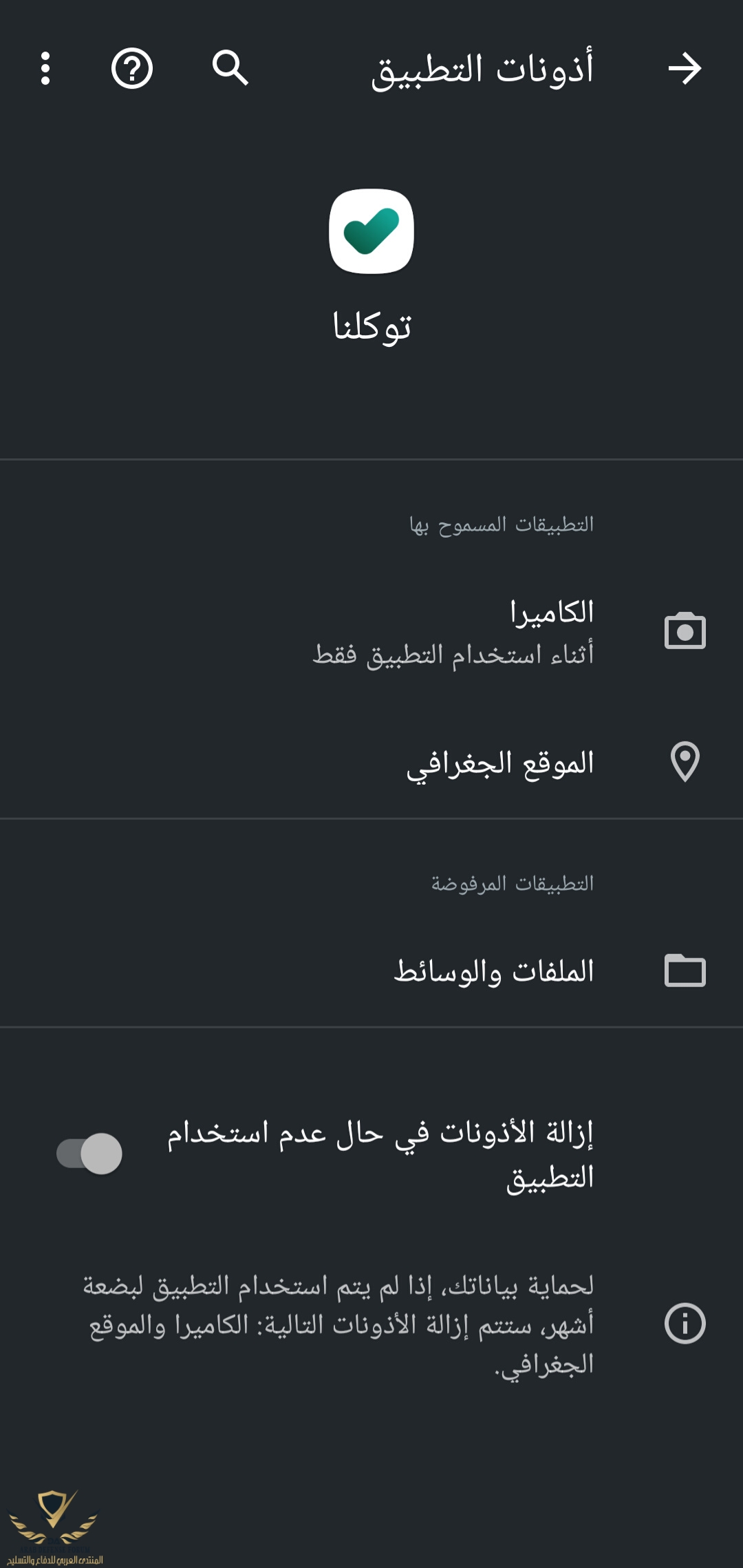
Task: Toggle إزالة الأذونات في حال عدم استخدام التطبيق
Action: coord(90,1153)
